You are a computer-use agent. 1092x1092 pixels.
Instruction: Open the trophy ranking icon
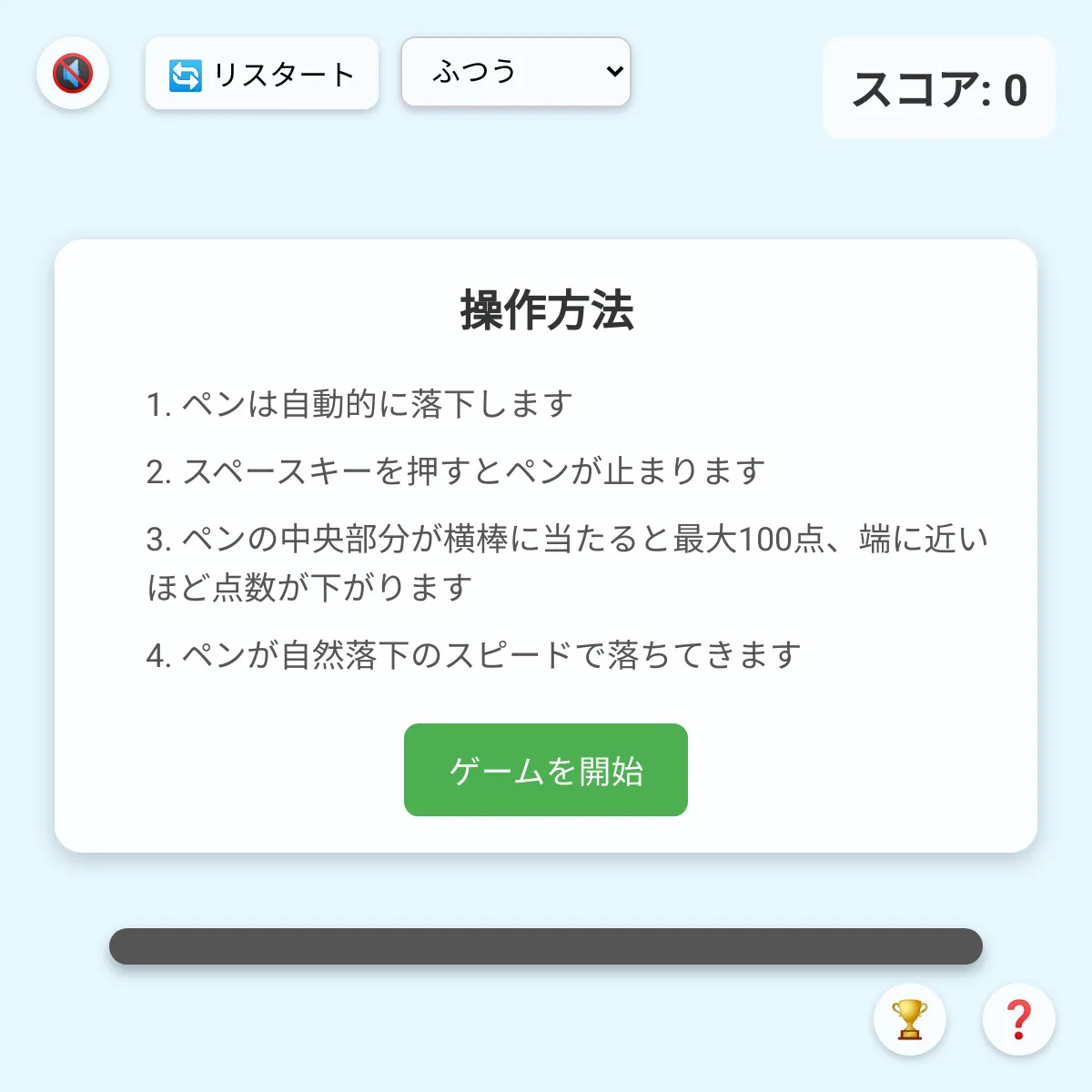(x=909, y=1019)
